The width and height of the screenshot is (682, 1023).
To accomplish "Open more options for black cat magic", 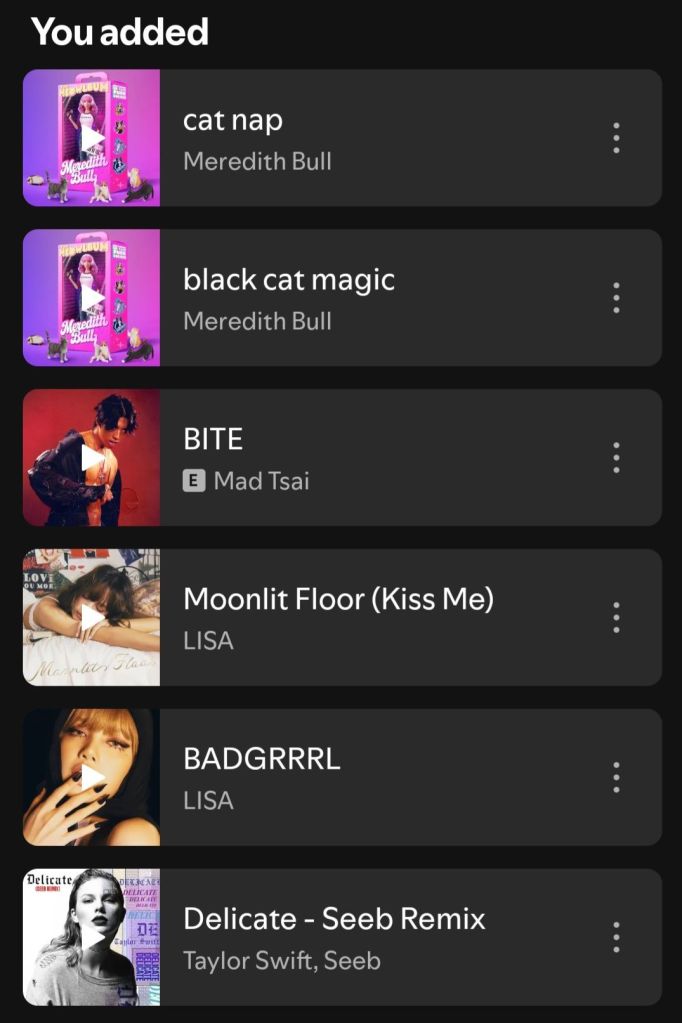I will click(616, 298).
